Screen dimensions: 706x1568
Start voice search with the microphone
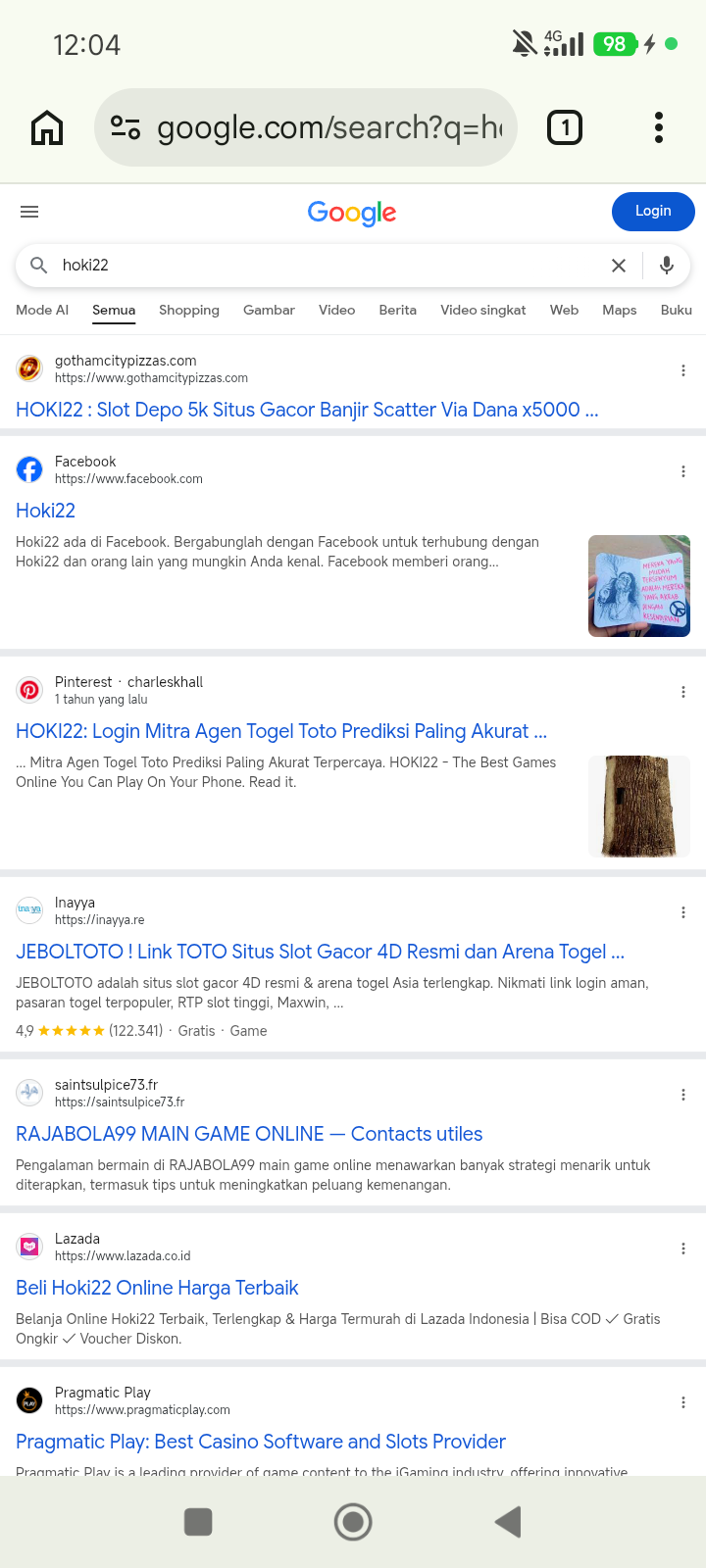667,266
